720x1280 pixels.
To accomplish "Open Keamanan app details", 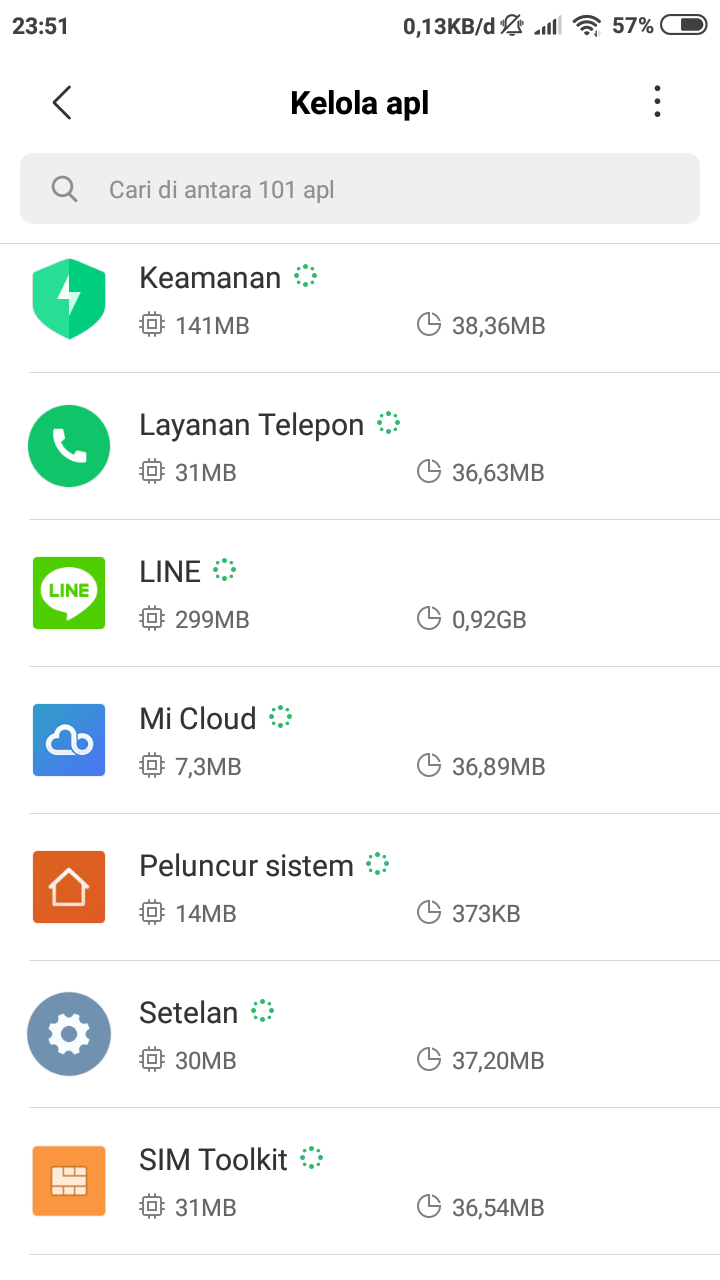I will [360, 300].
